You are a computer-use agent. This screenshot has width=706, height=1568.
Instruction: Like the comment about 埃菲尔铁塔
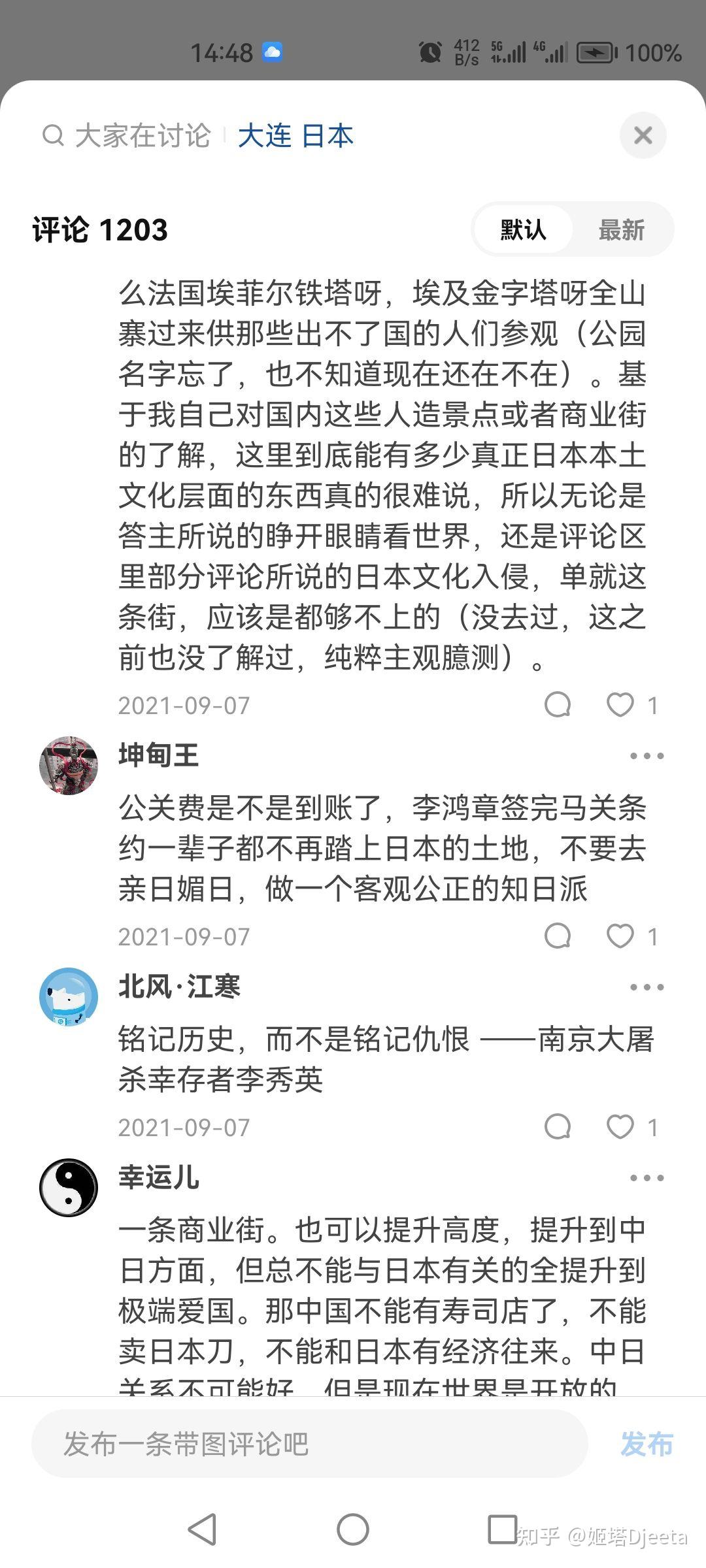(620, 705)
